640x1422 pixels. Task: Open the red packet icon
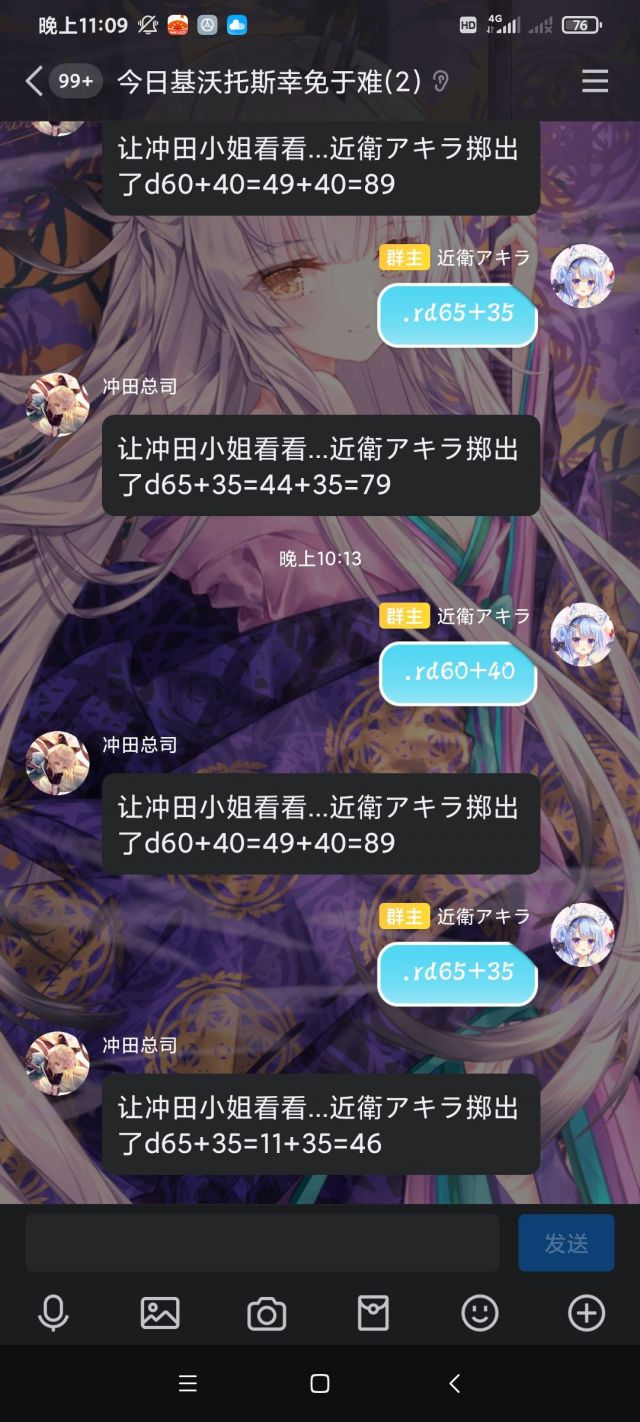[373, 1313]
